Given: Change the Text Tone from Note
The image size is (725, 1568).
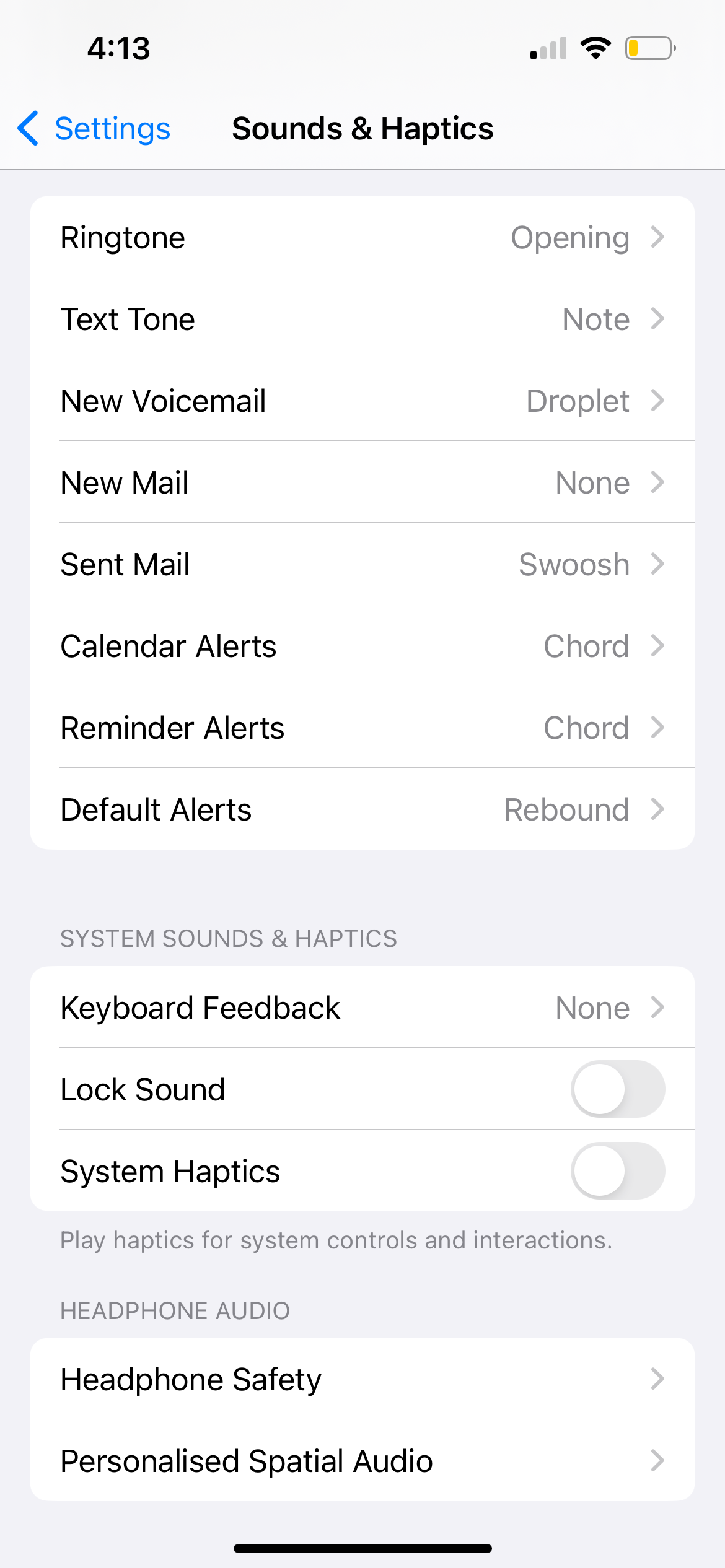Looking at the screenshot, I should click(362, 318).
